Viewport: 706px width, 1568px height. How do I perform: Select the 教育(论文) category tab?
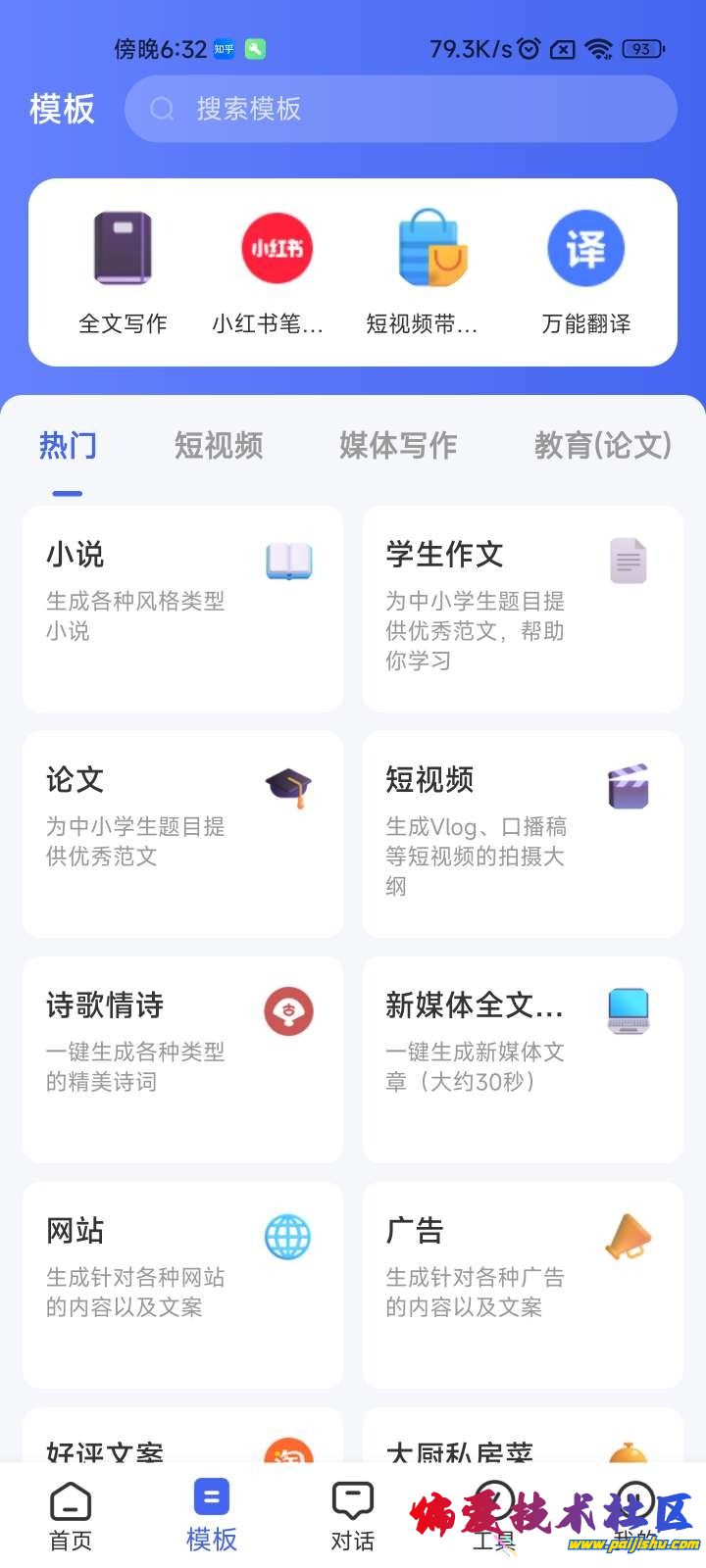click(x=602, y=446)
